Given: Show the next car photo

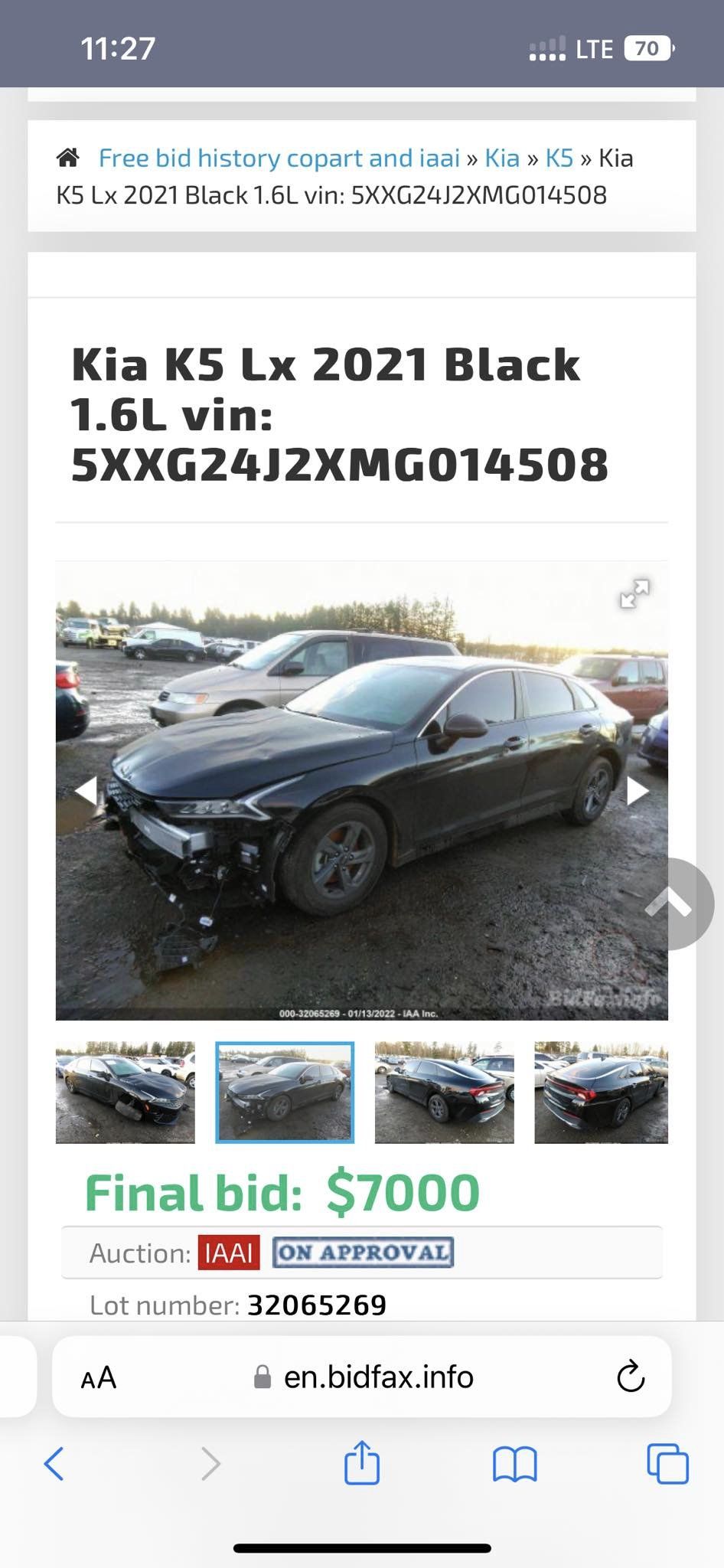Looking at the screenshot, I should click(638, 791).
